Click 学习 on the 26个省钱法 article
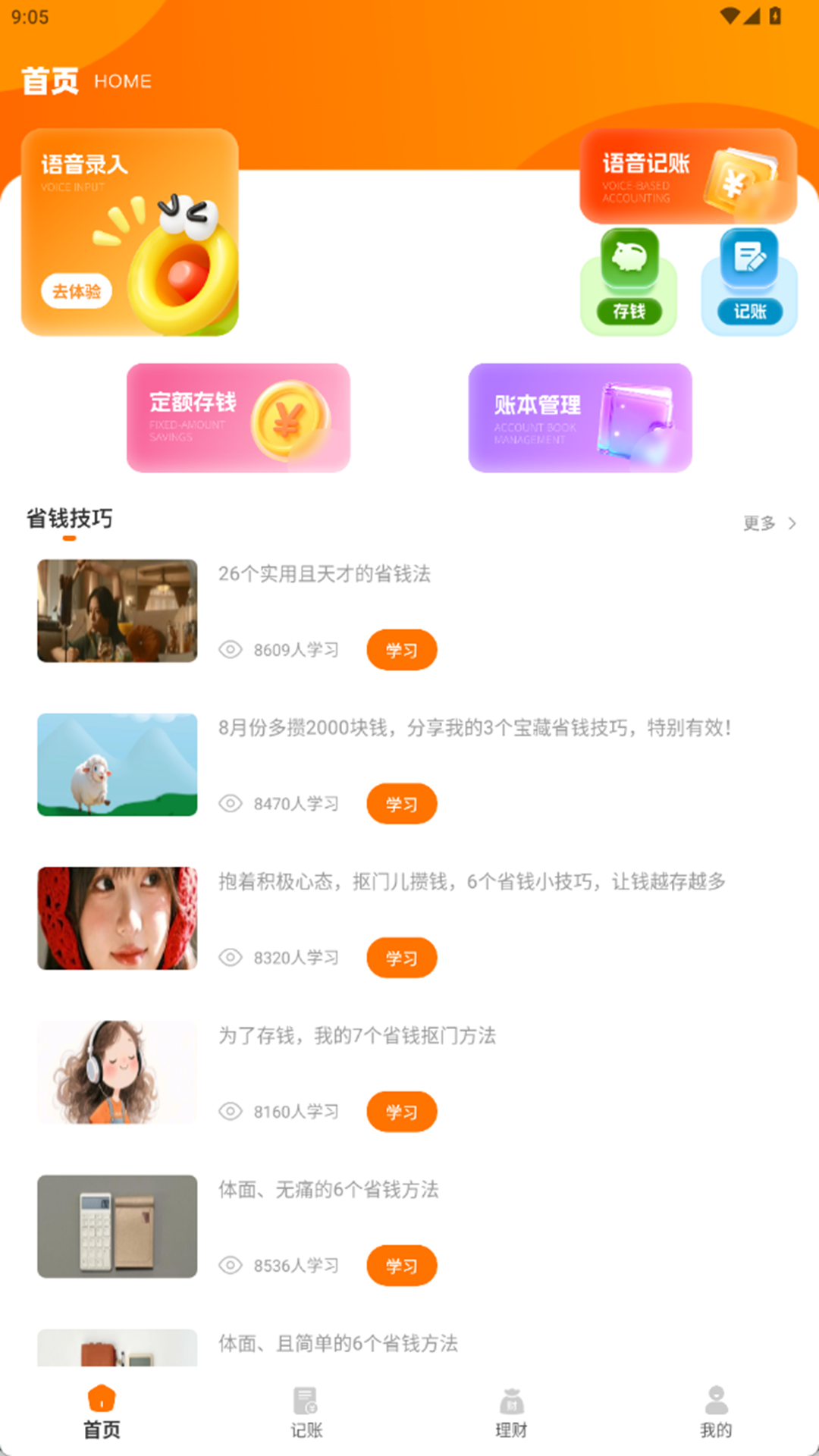The height and width of the screenshot is (1456, 819). point(401,650)
